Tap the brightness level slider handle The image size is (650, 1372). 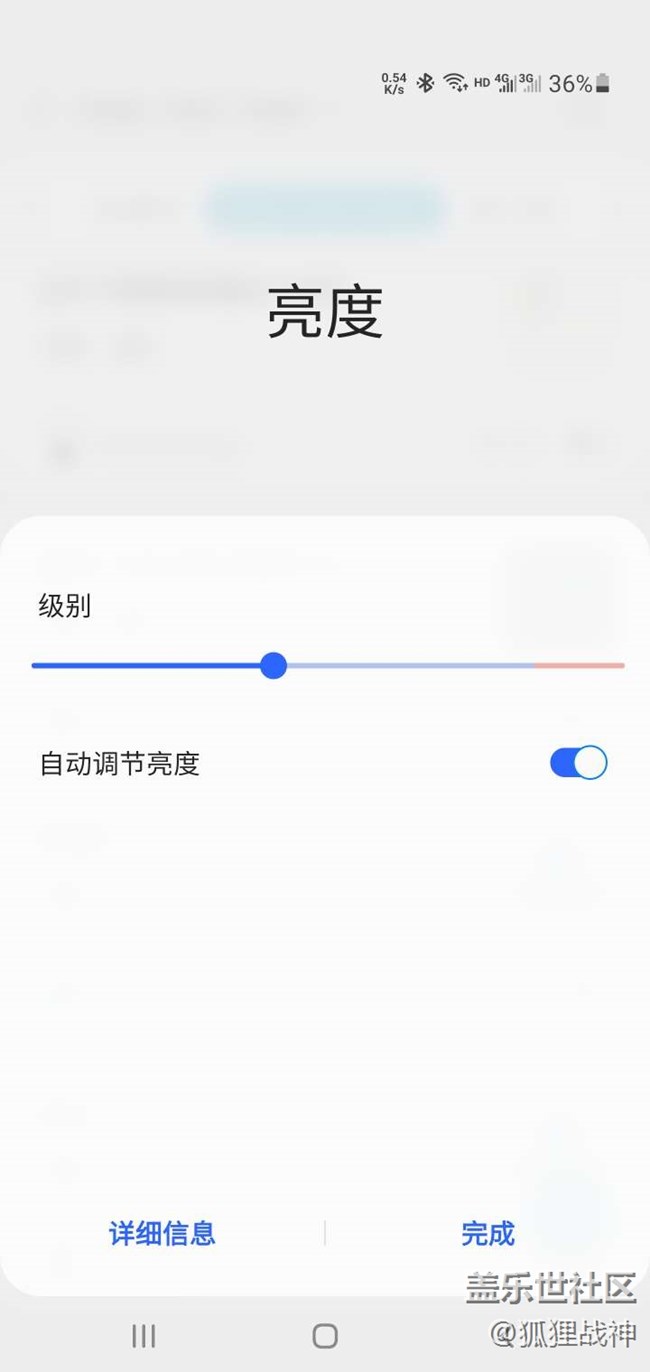coord(273,665)
